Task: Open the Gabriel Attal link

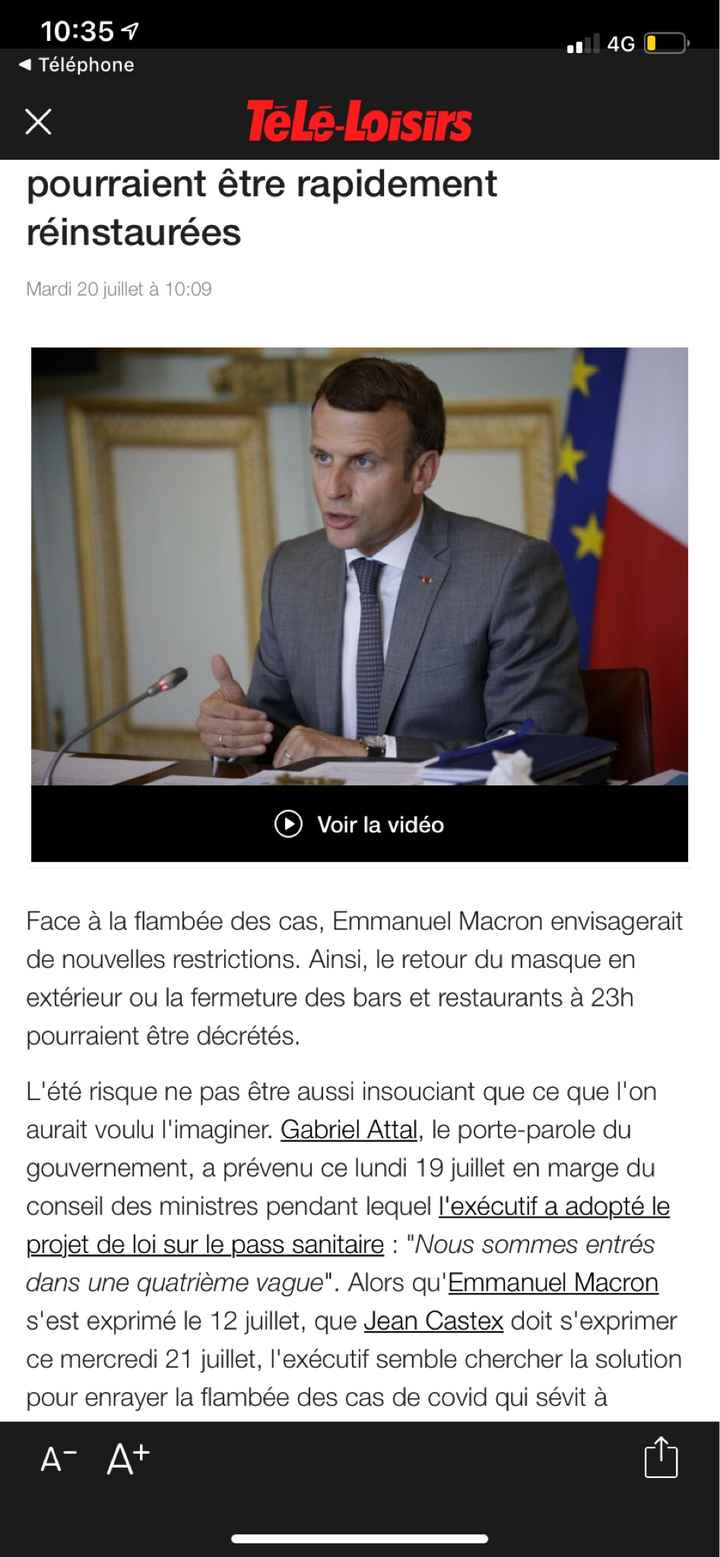Action: (349, 1130)
